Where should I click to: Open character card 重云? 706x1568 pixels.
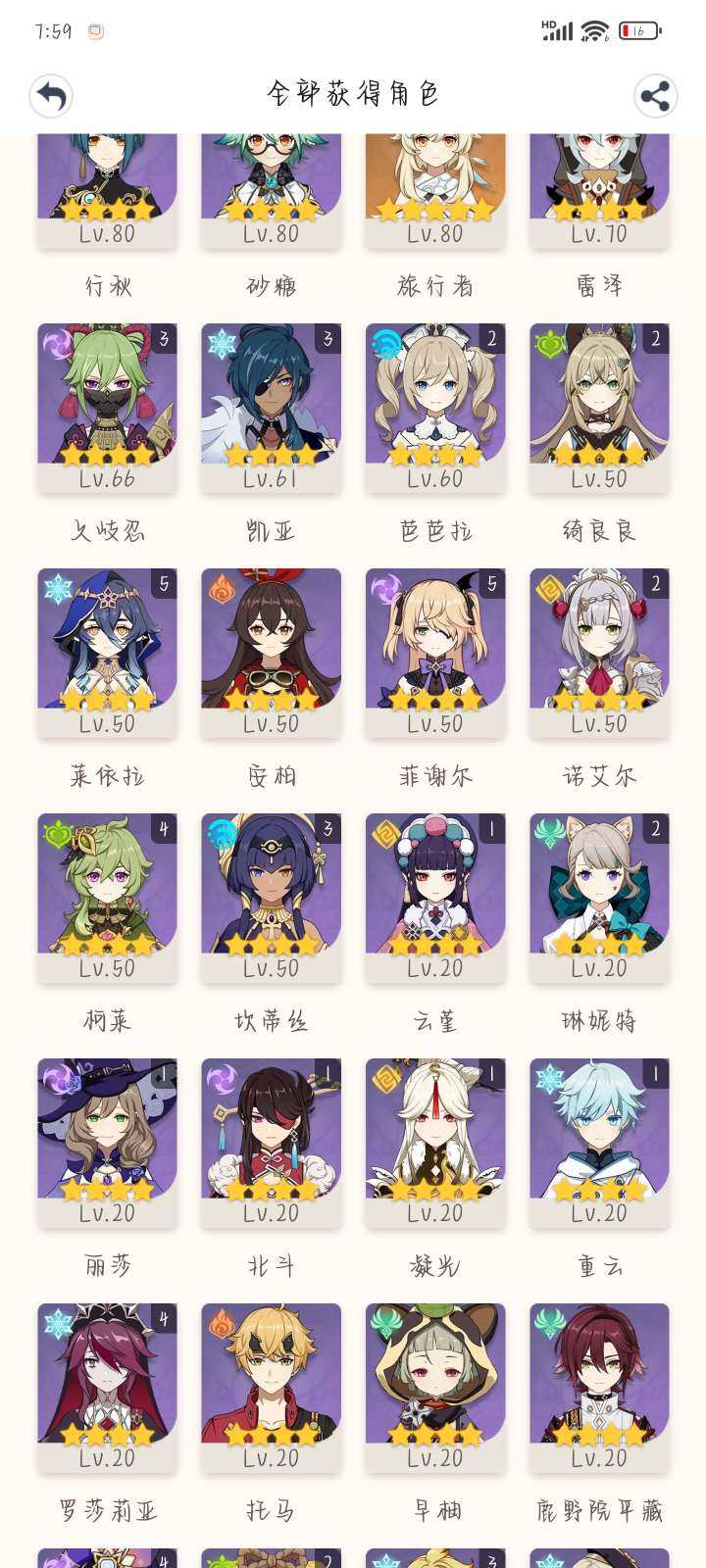[x=599, y=1142]
